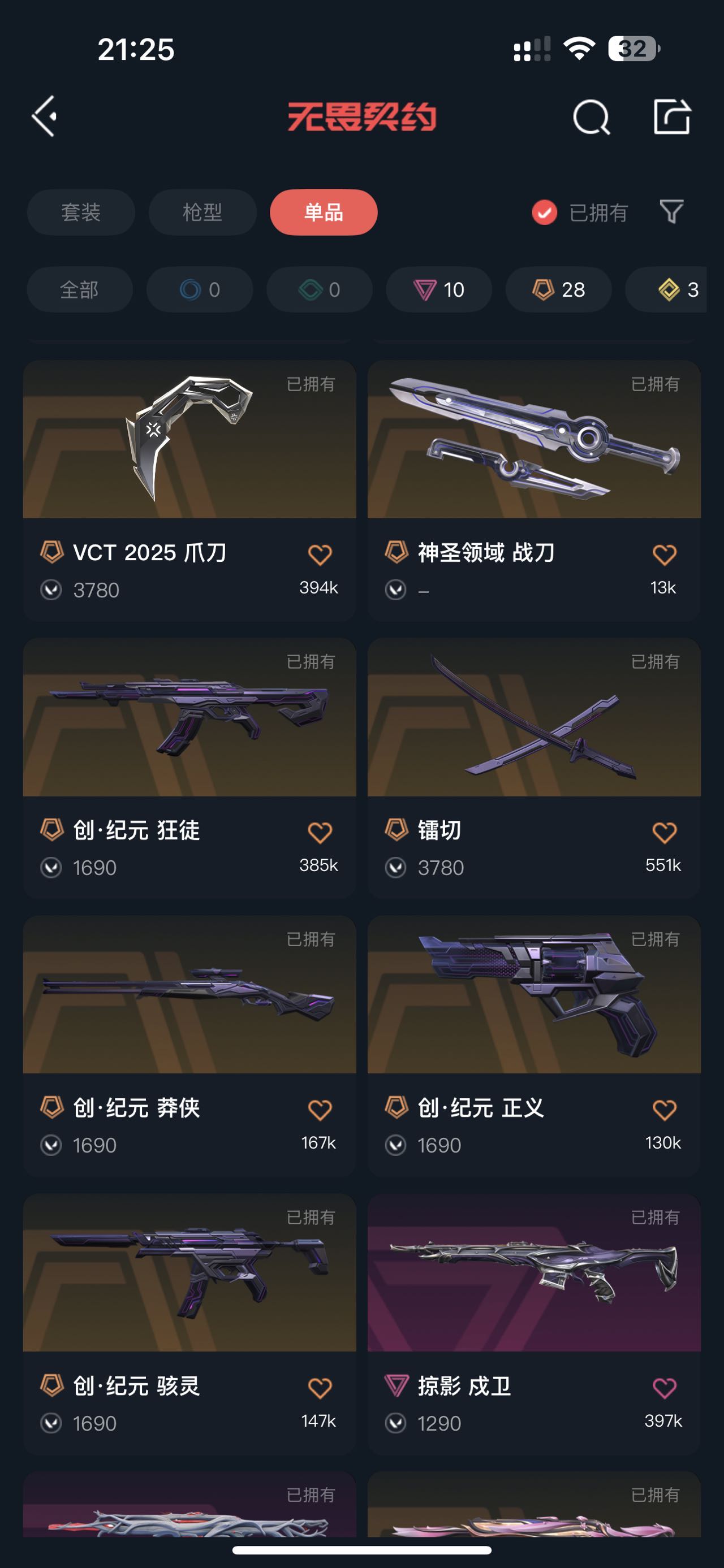Filter by the pink tier chip showing 10

(x=439, y=290)
